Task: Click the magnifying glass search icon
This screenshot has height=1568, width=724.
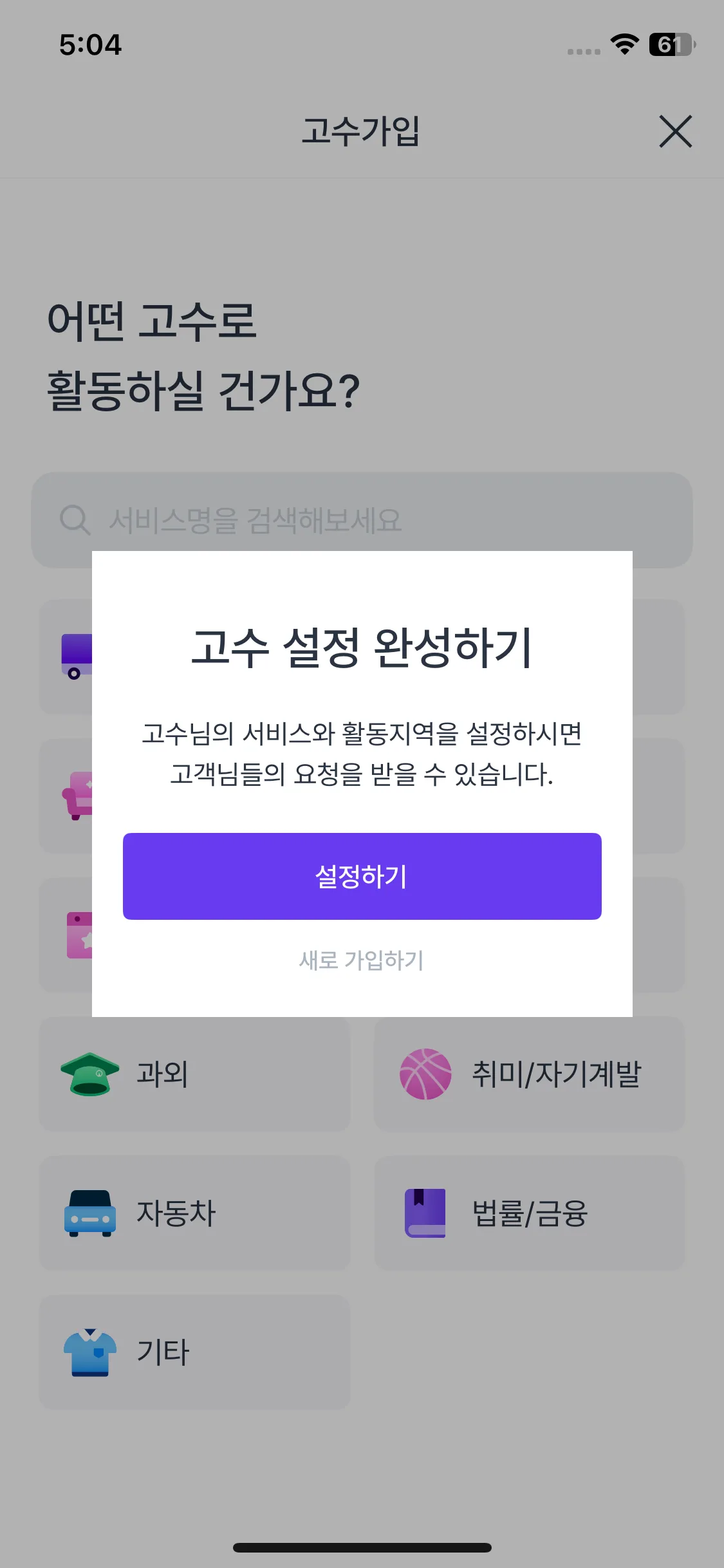Action: (x=73, y=520)
